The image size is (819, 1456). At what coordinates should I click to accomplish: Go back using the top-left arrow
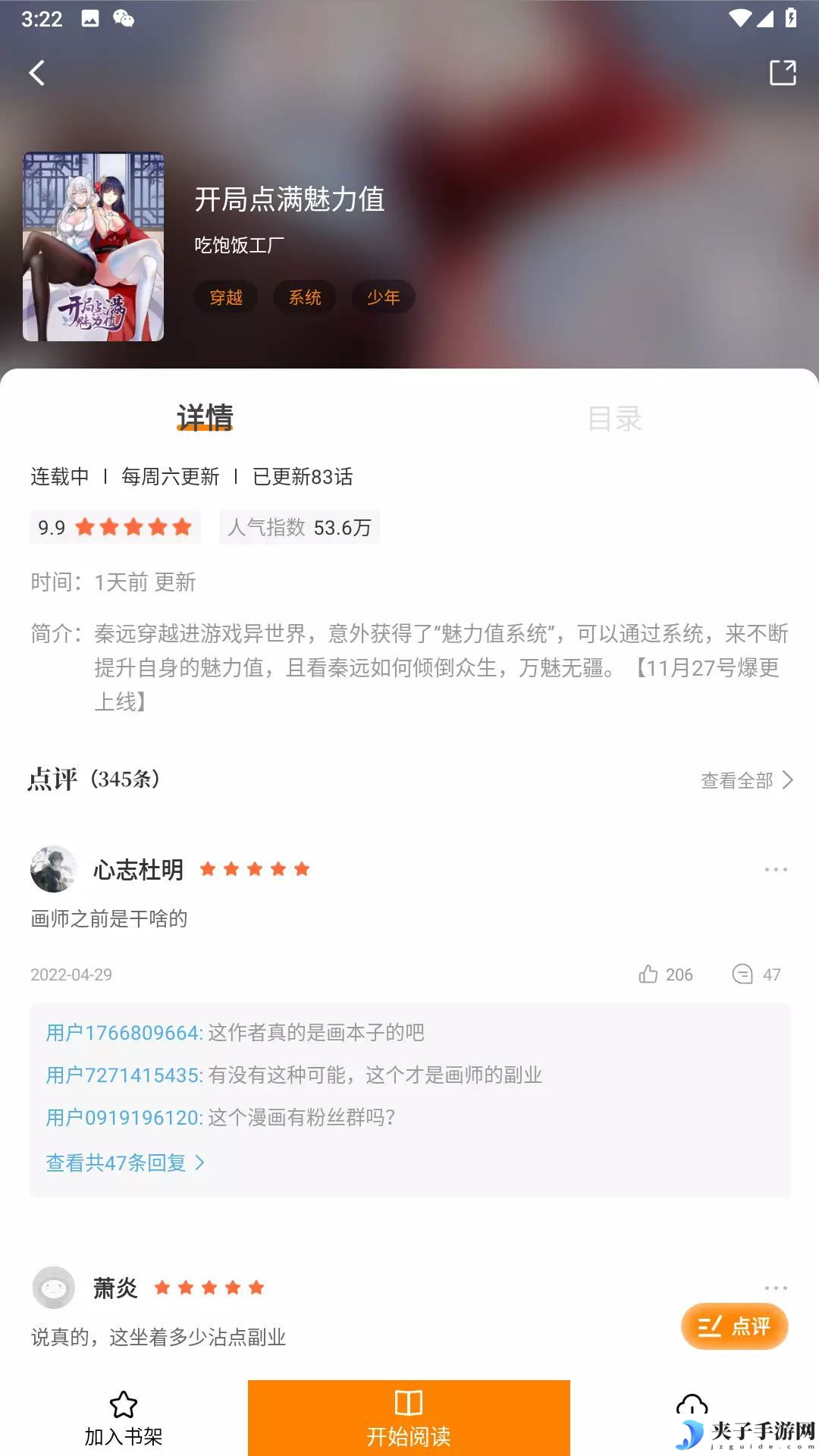(x=36, y=73)
